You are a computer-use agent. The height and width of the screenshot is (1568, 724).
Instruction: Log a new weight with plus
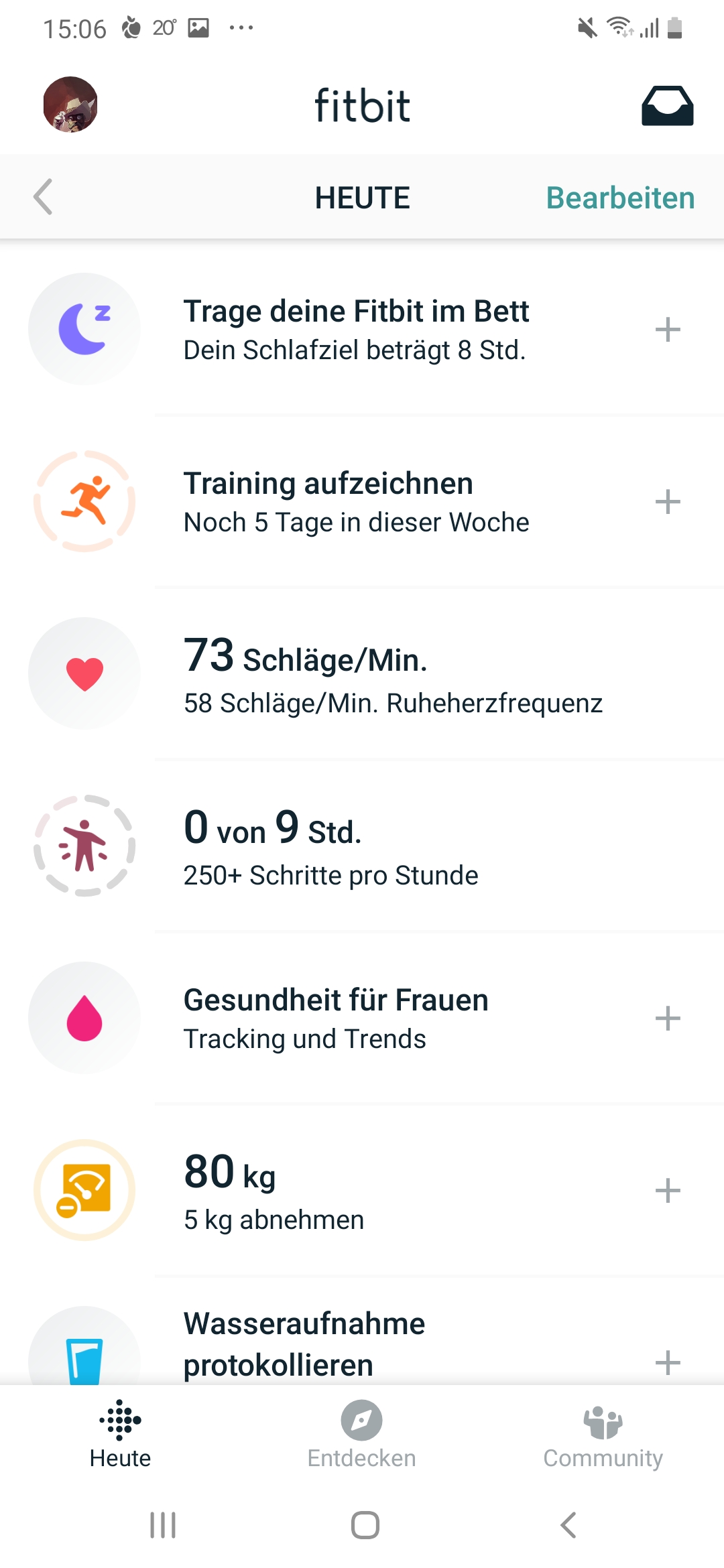(x=667, y=1191)
